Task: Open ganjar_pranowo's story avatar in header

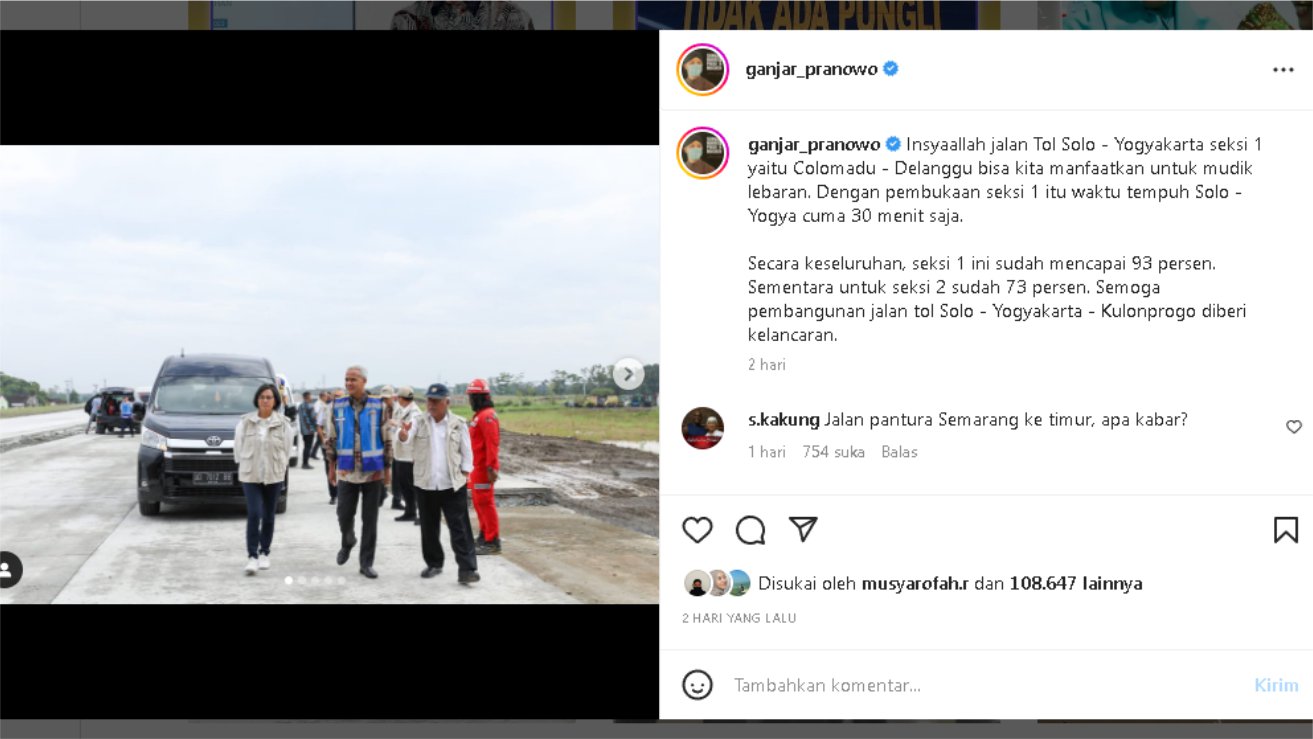Action: pyautogui.click(x=703, y=70)
